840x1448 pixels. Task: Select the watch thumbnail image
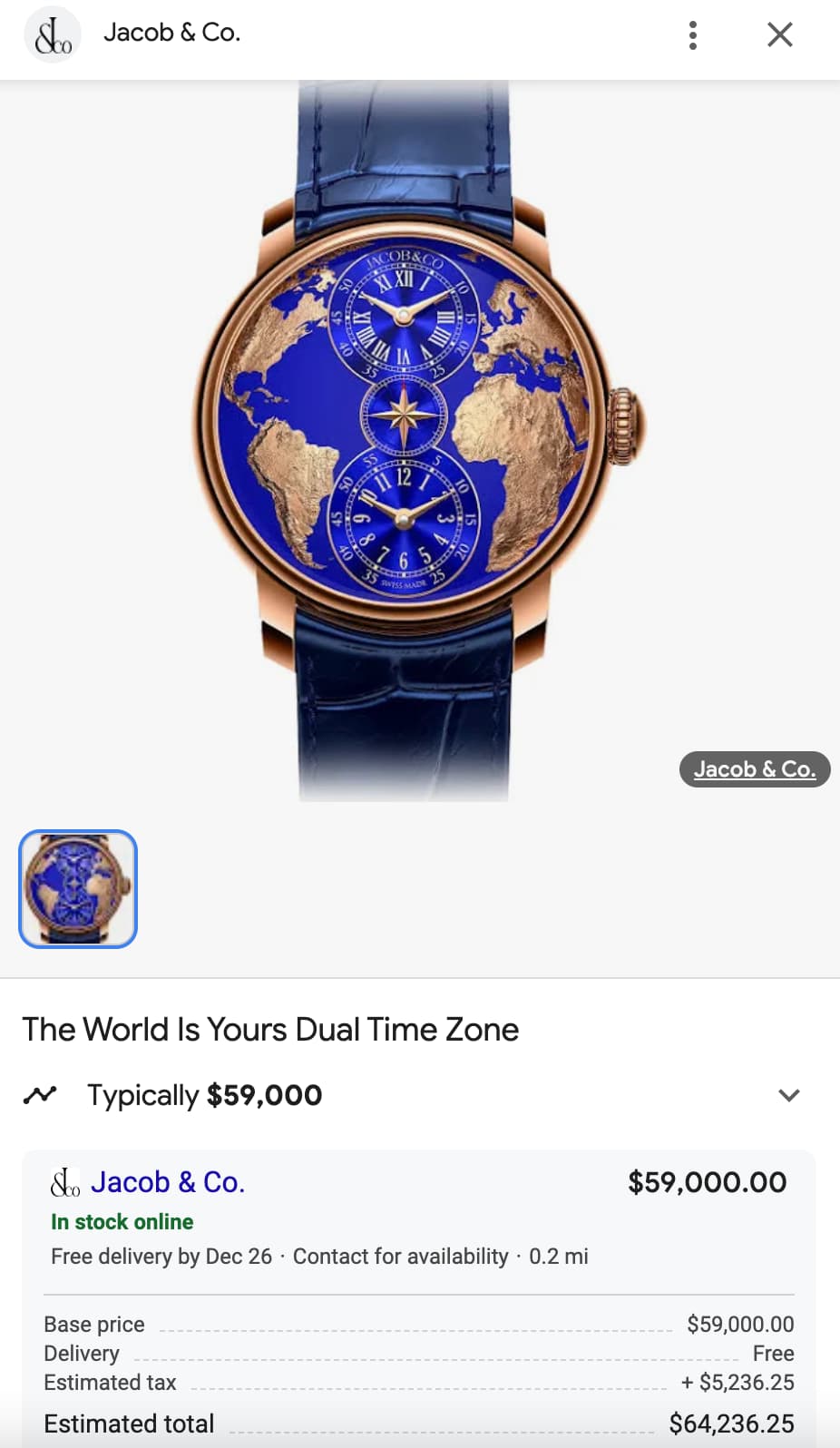[x=78, y=889]
